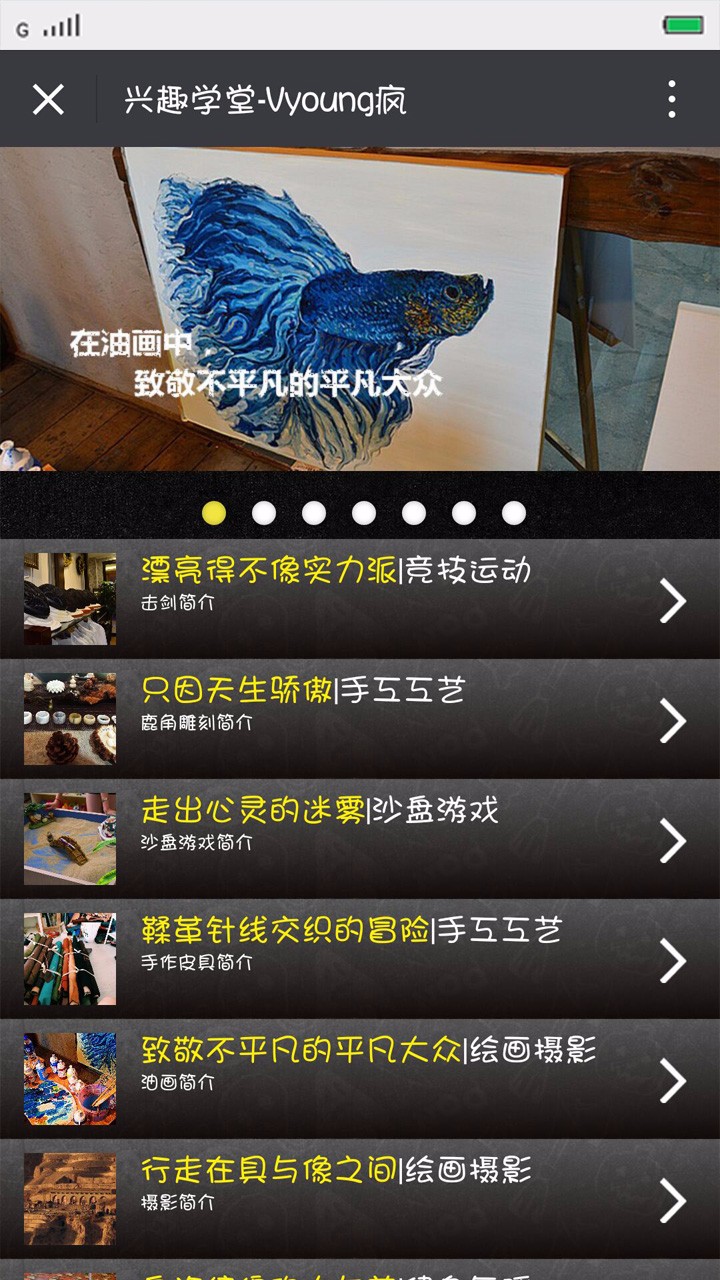The image size is (720, 1280).
Task: Select the last carousel indicator dot
Action: click(x=514, y=513)
